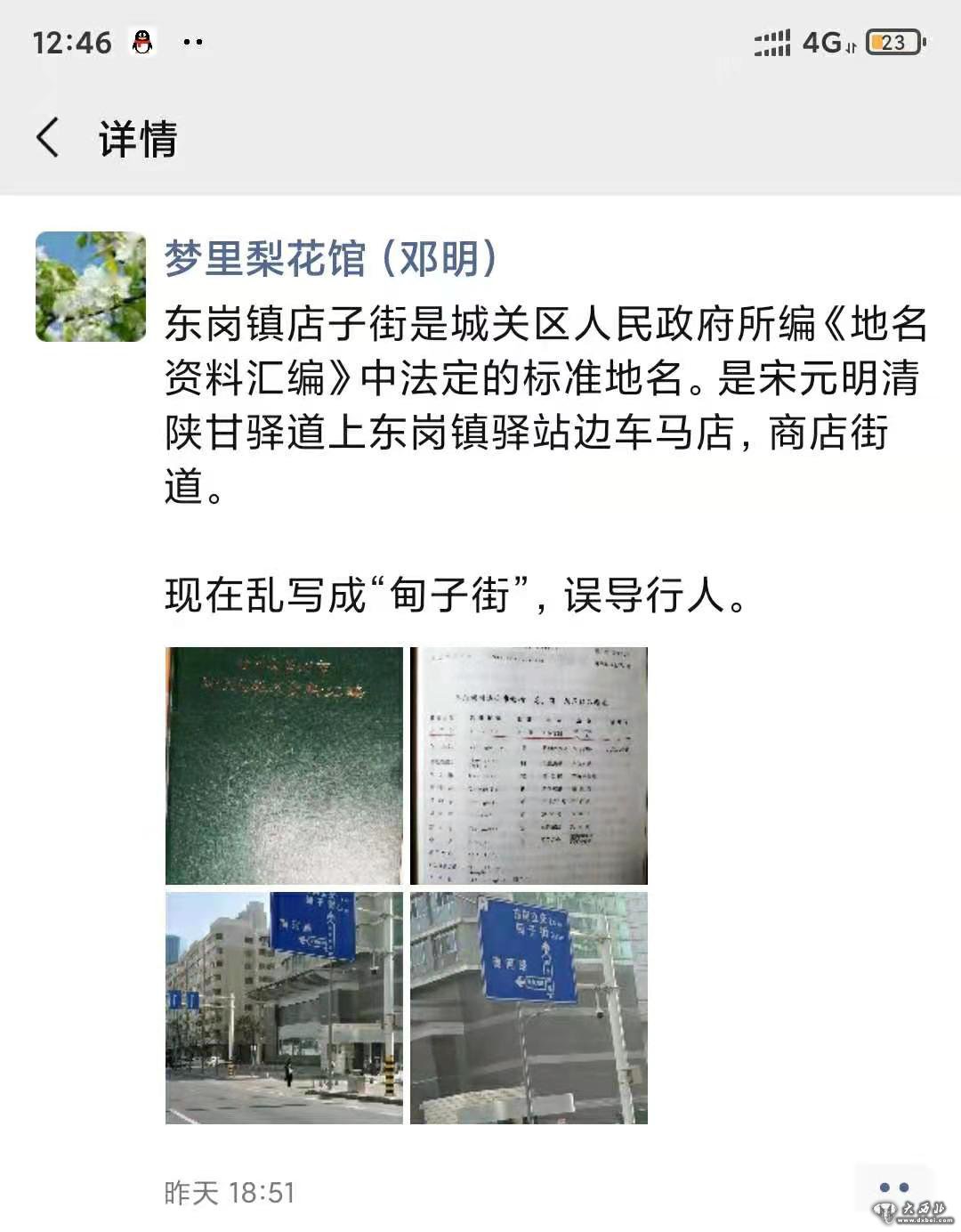View the green book cover photo
This screenshot has height=1232, width=961.
284,766
